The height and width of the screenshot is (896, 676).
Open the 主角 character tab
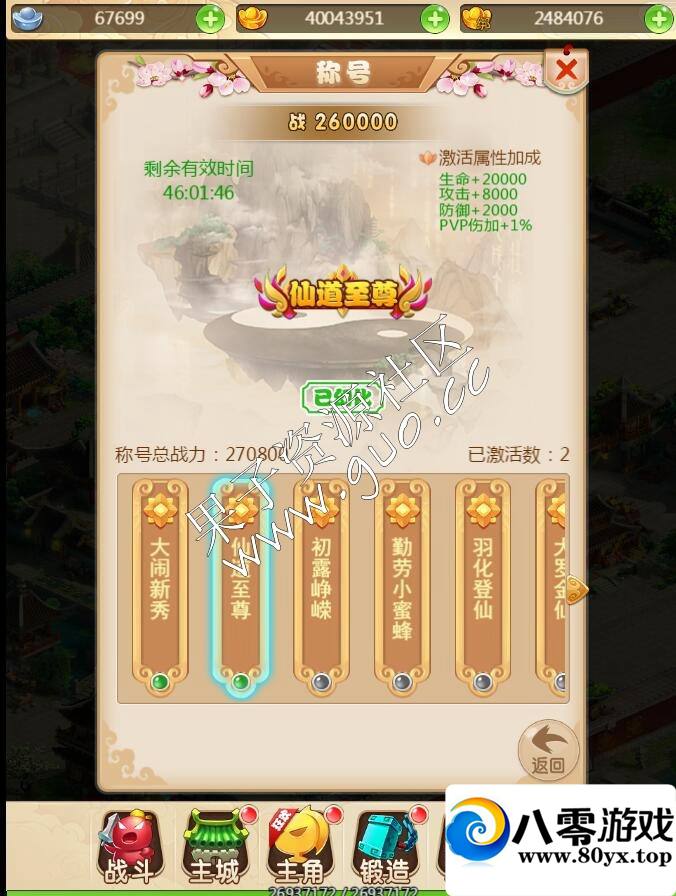300,847
